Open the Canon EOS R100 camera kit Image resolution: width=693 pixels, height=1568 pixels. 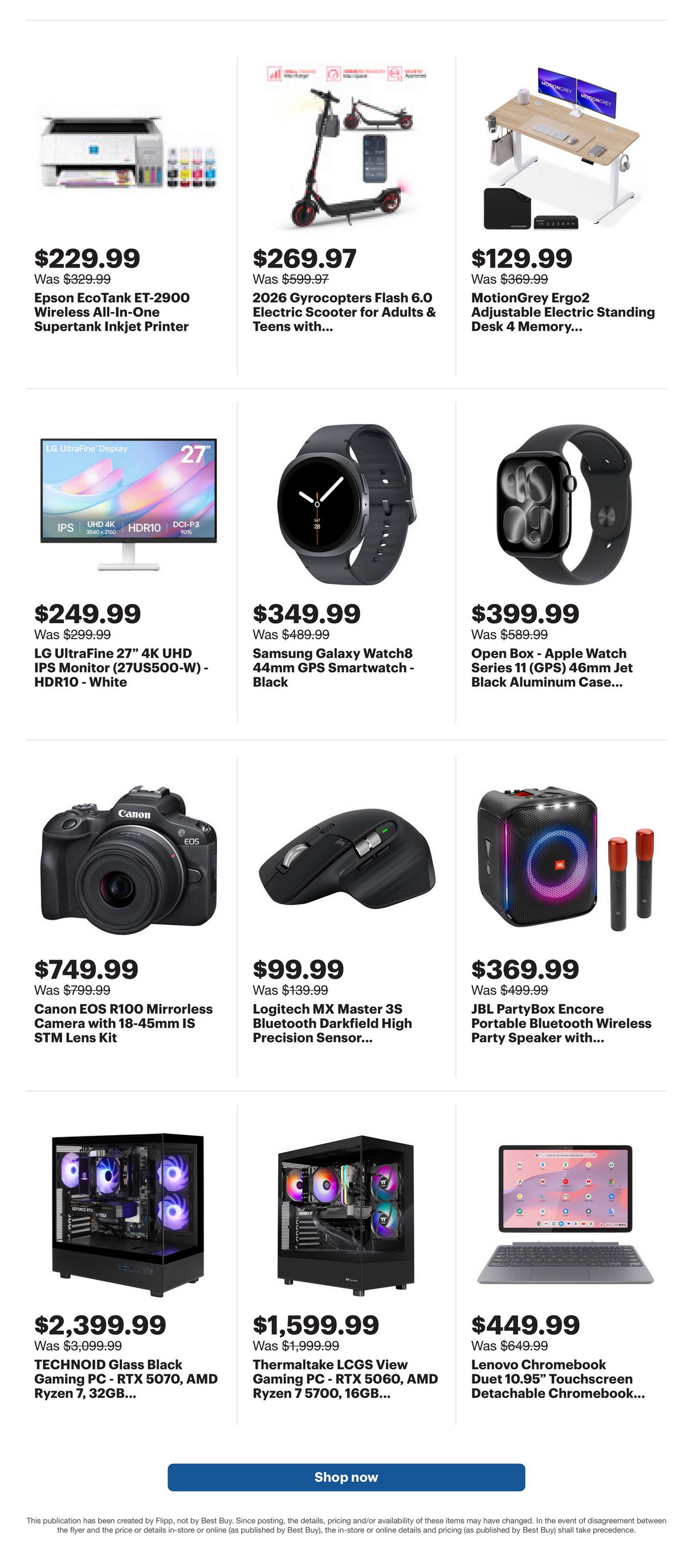128,917
